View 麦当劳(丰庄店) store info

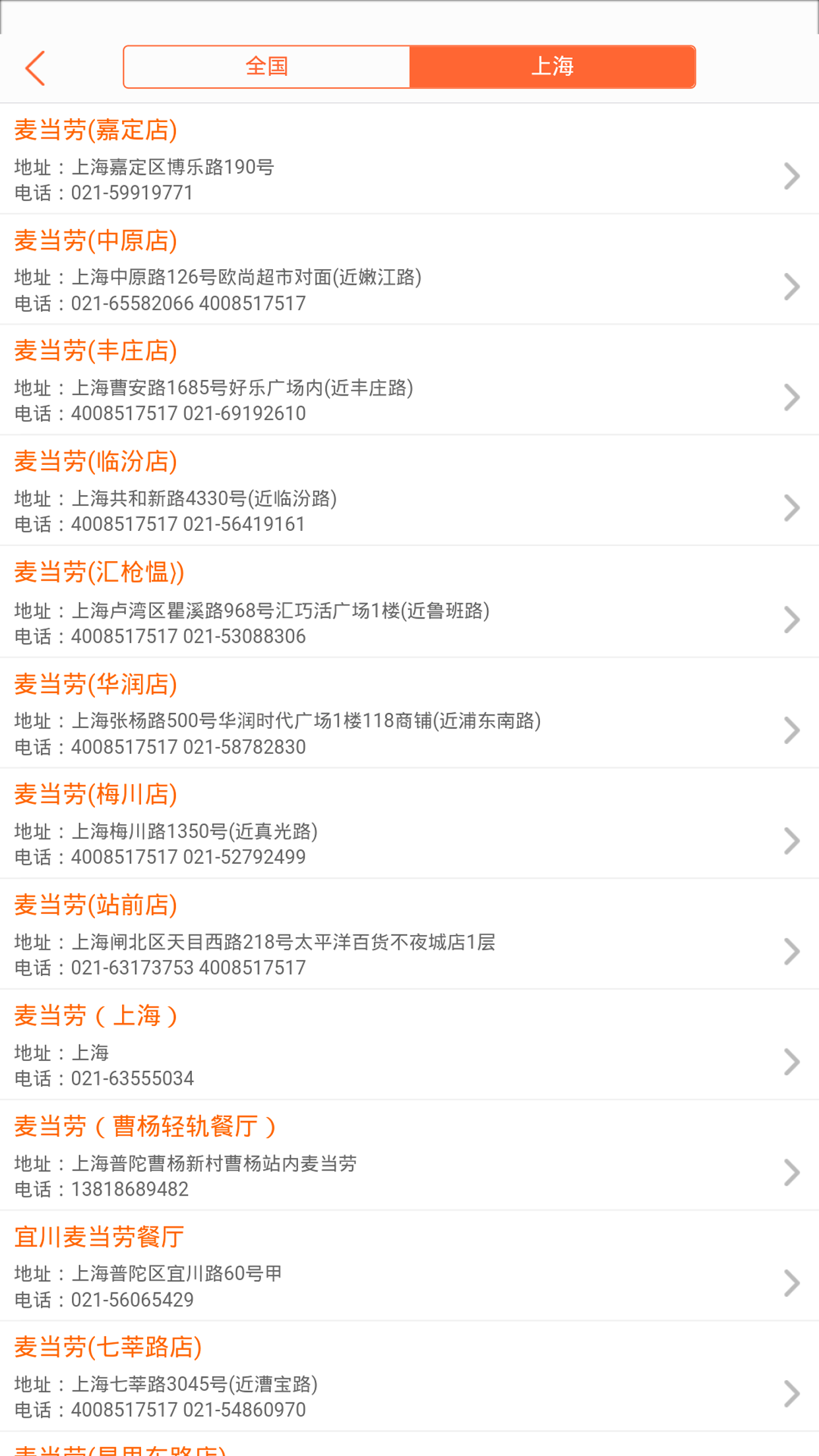(409, 380)
